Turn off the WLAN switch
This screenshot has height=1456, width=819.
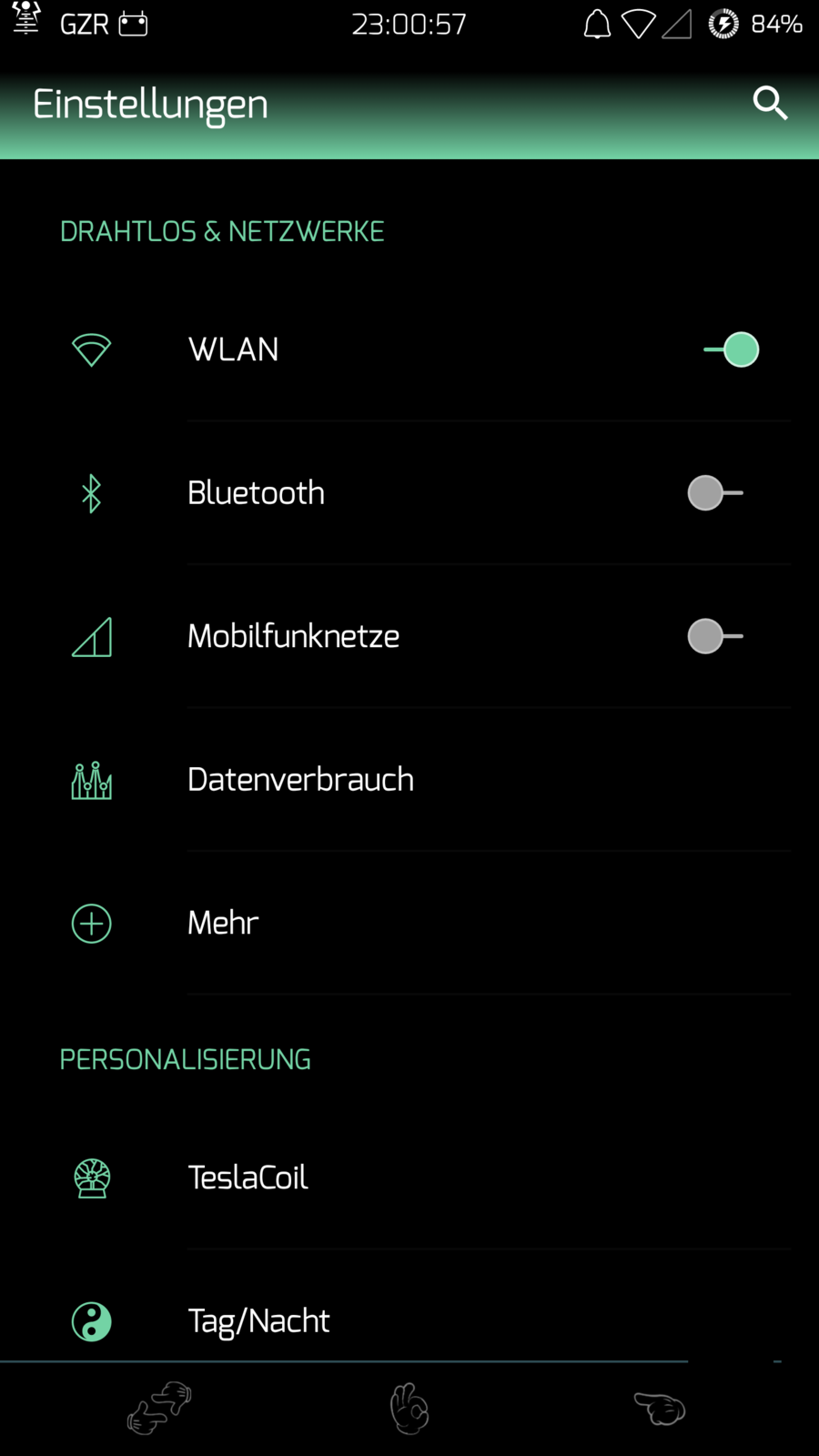pos(732,349)
